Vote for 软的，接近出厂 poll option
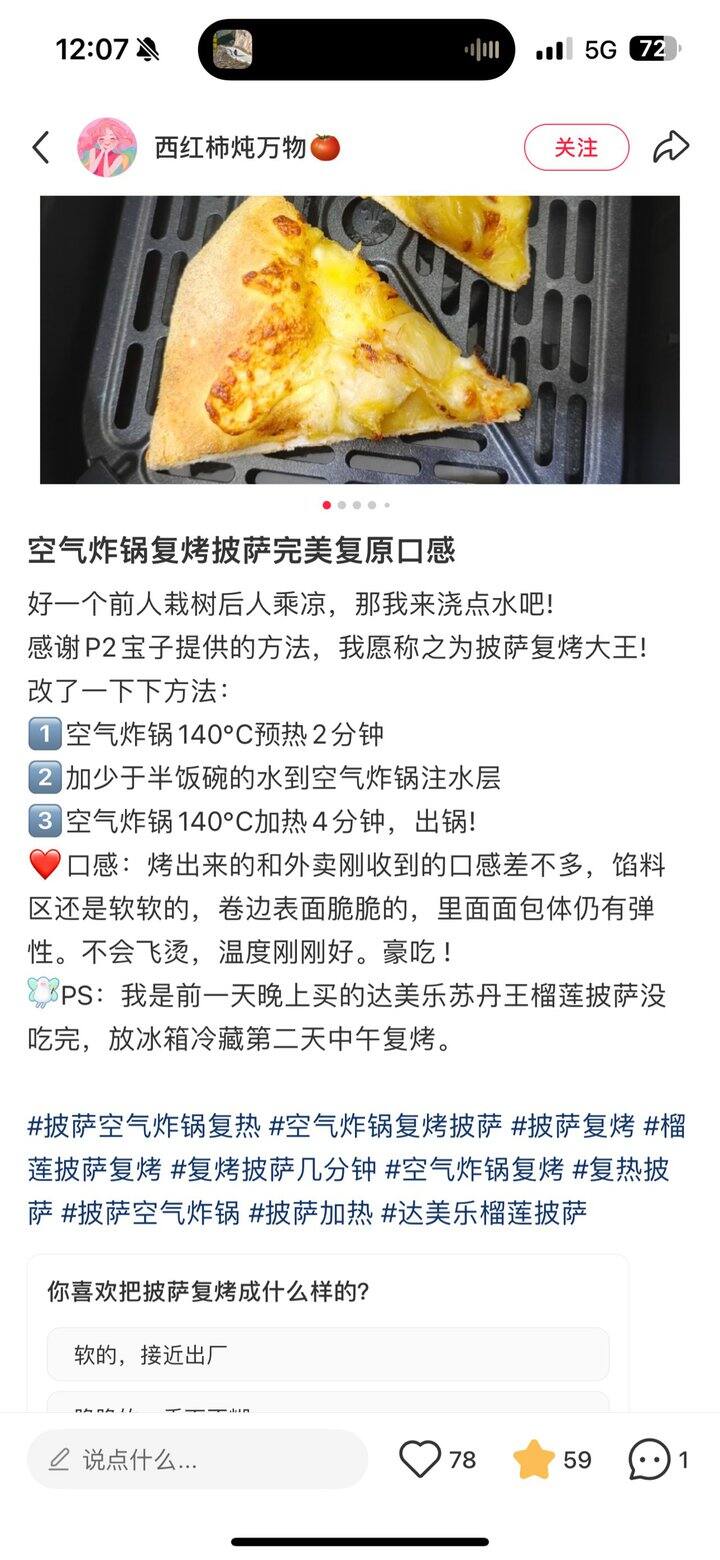 [x=328, y=1355]
